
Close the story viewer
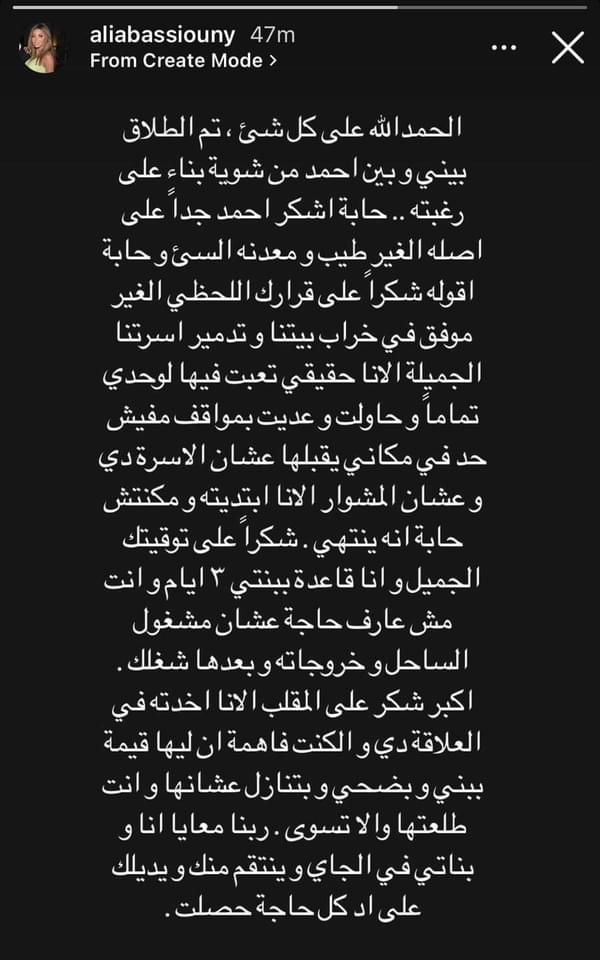[x=567, y=47]
